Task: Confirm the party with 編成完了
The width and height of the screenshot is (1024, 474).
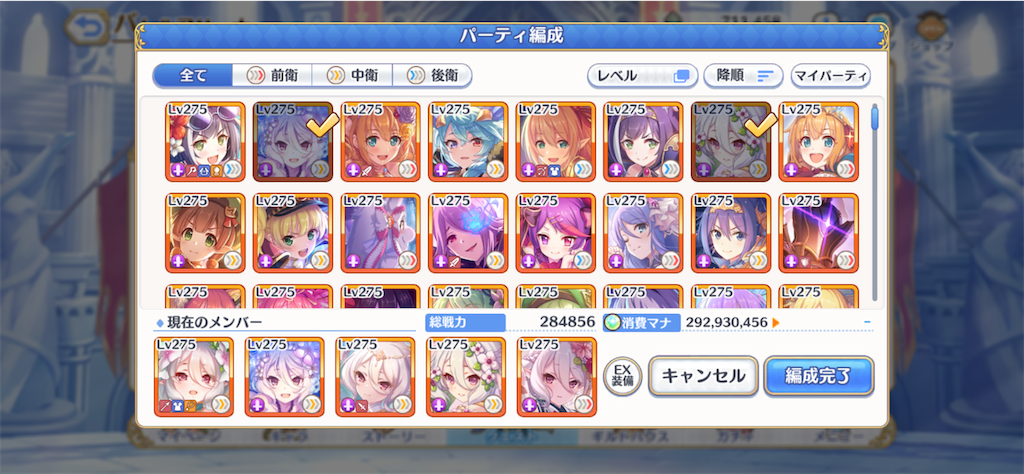Action: [819, 376]
